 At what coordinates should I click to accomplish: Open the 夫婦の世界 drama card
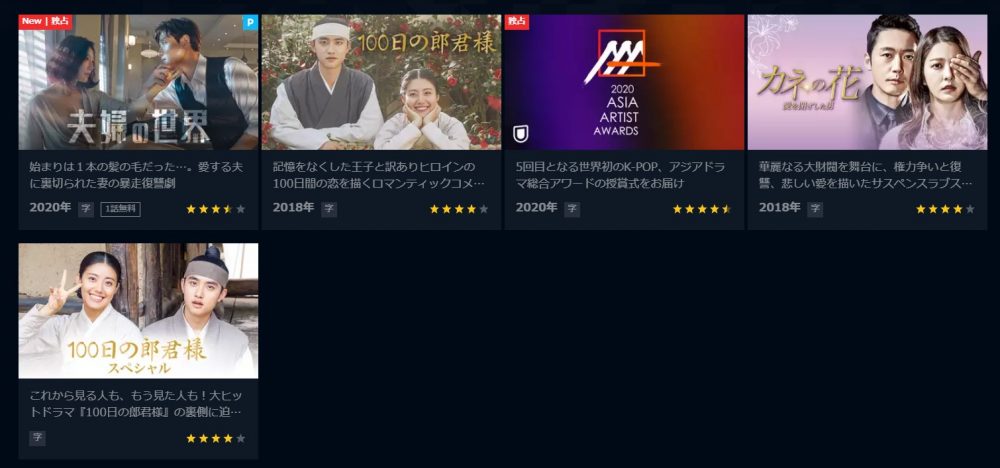point(138,82)
